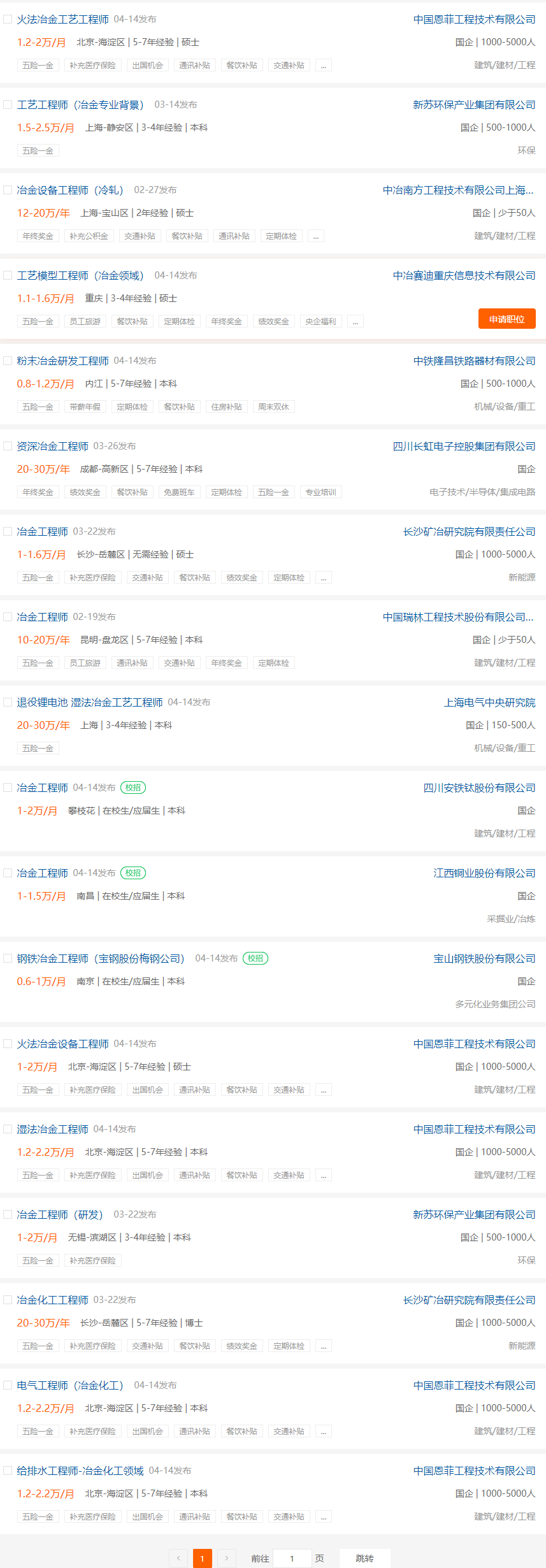Select checkbox beside 粉末冶金研发工程师
546x1568 pixels.
pos(8,361)
